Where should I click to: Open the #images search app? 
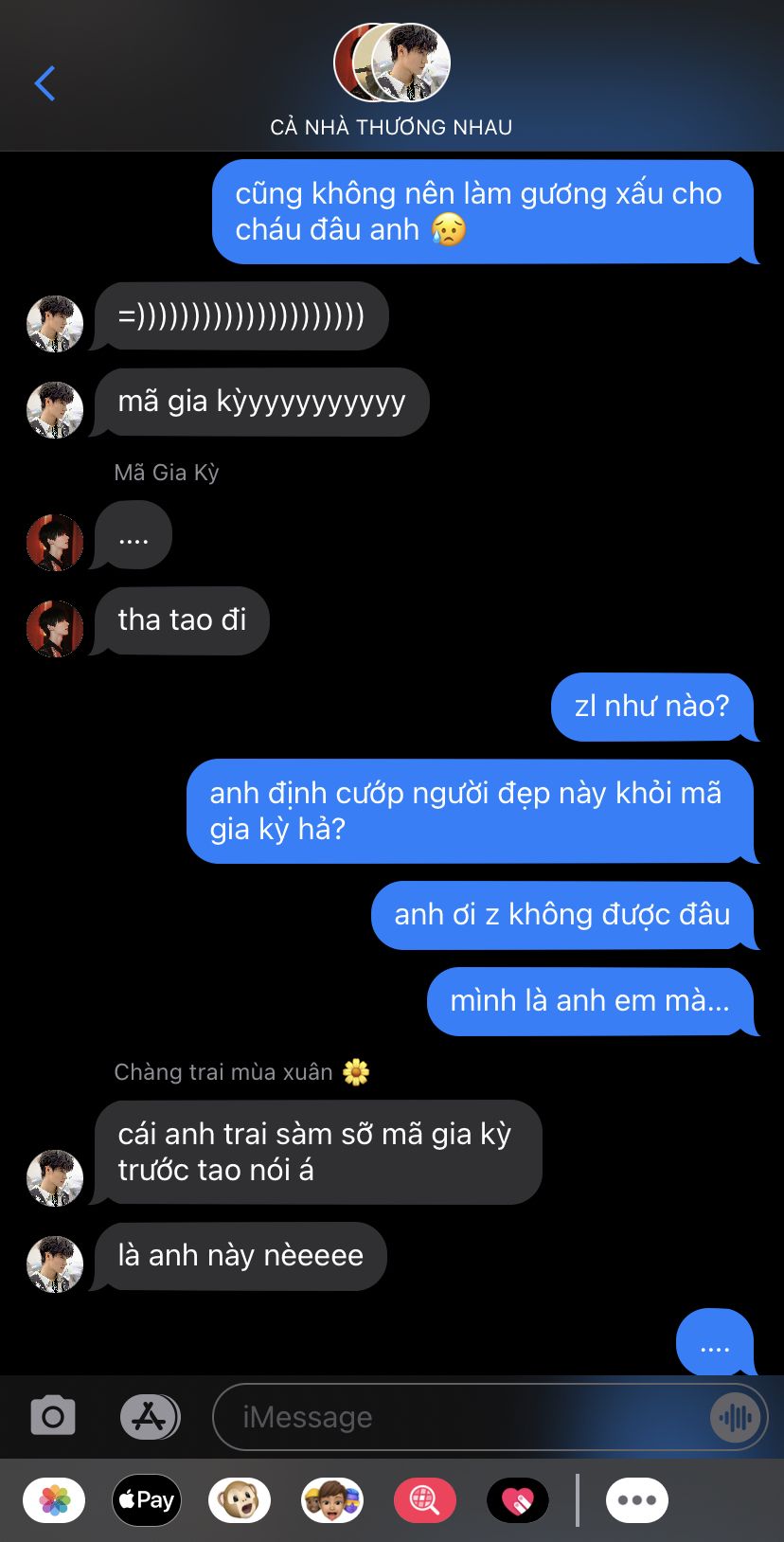(x=425, y=1500)
